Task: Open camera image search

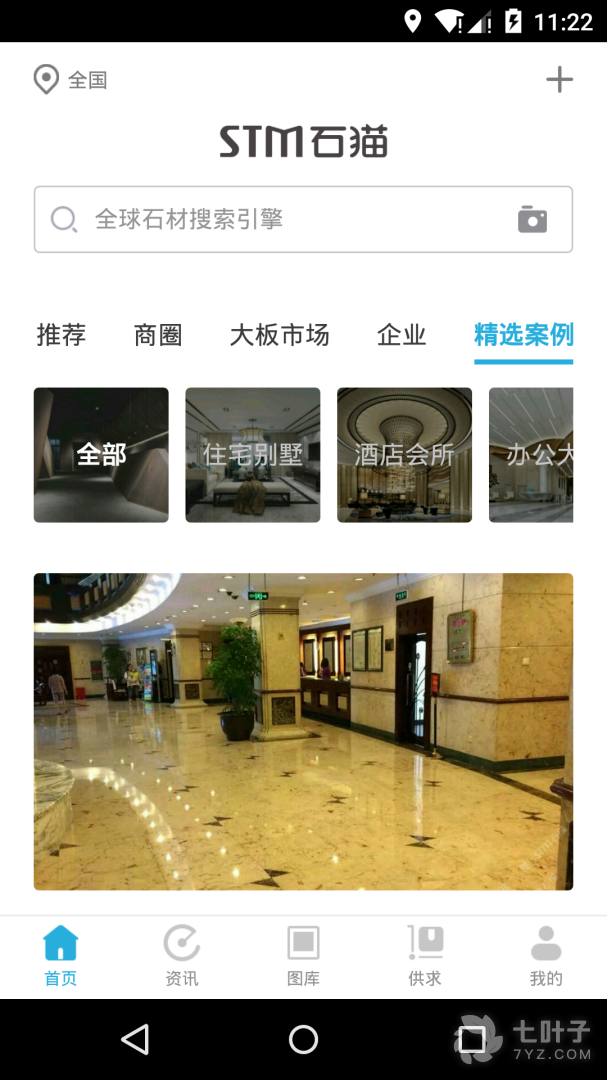Action: pos(532,219)
